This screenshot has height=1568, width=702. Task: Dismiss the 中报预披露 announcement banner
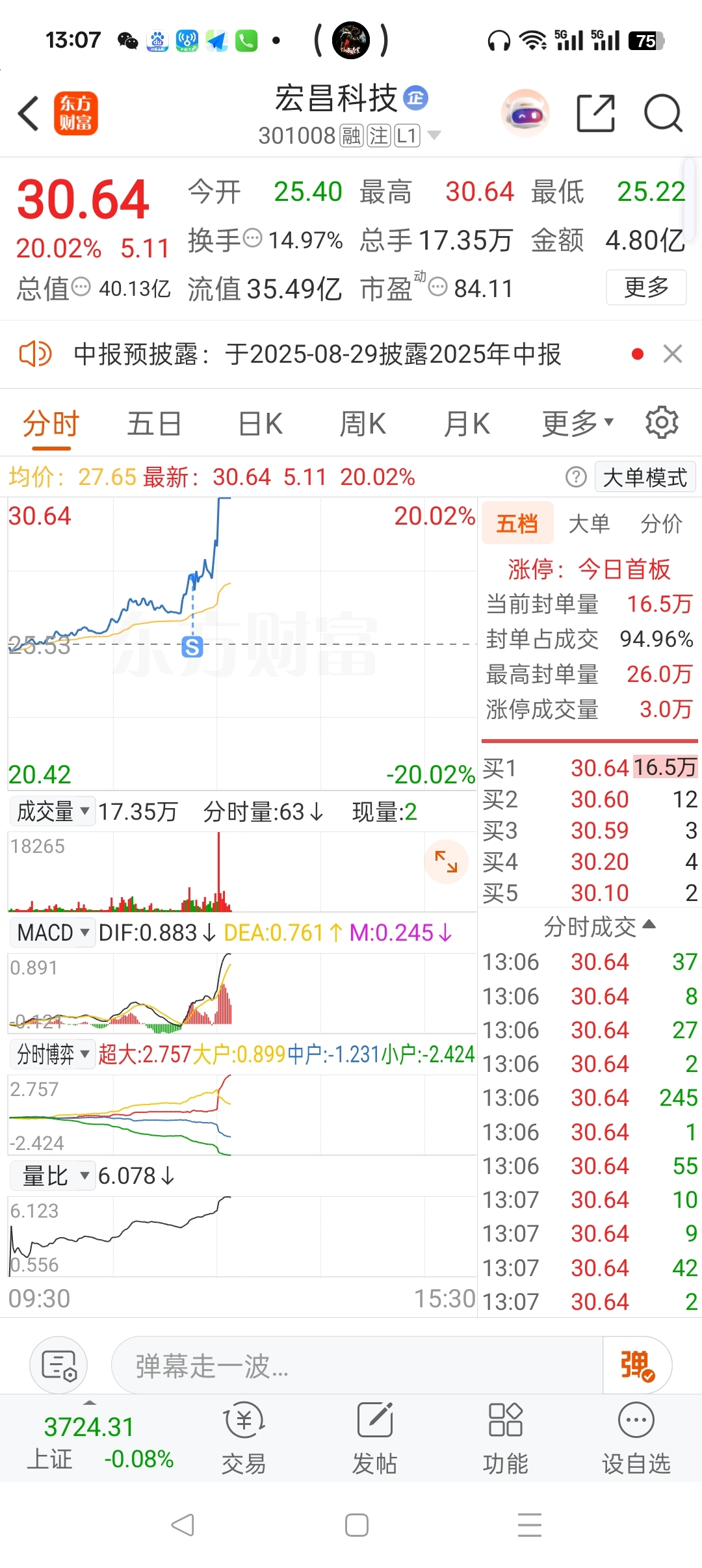[x=672, y=354]
